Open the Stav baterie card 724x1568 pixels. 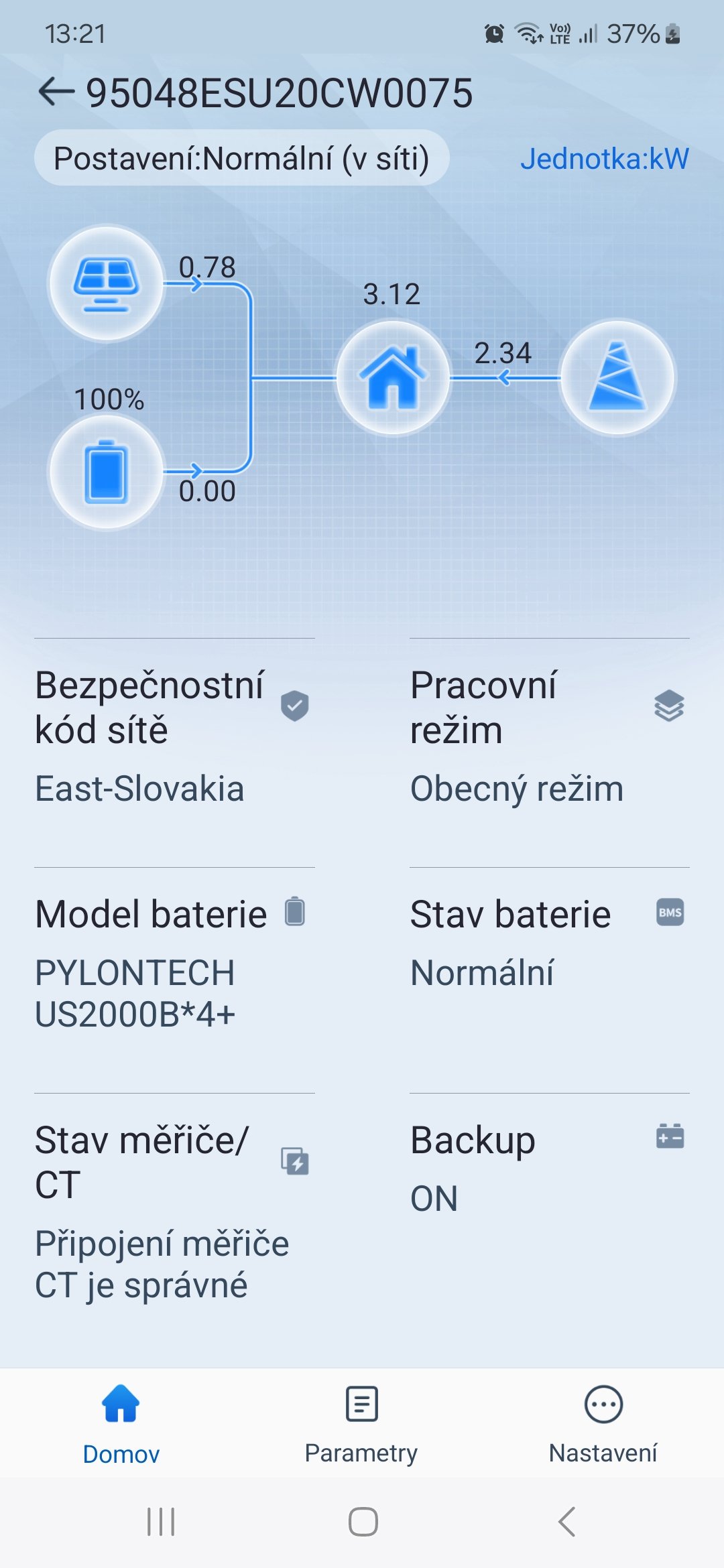click(549, 943)
